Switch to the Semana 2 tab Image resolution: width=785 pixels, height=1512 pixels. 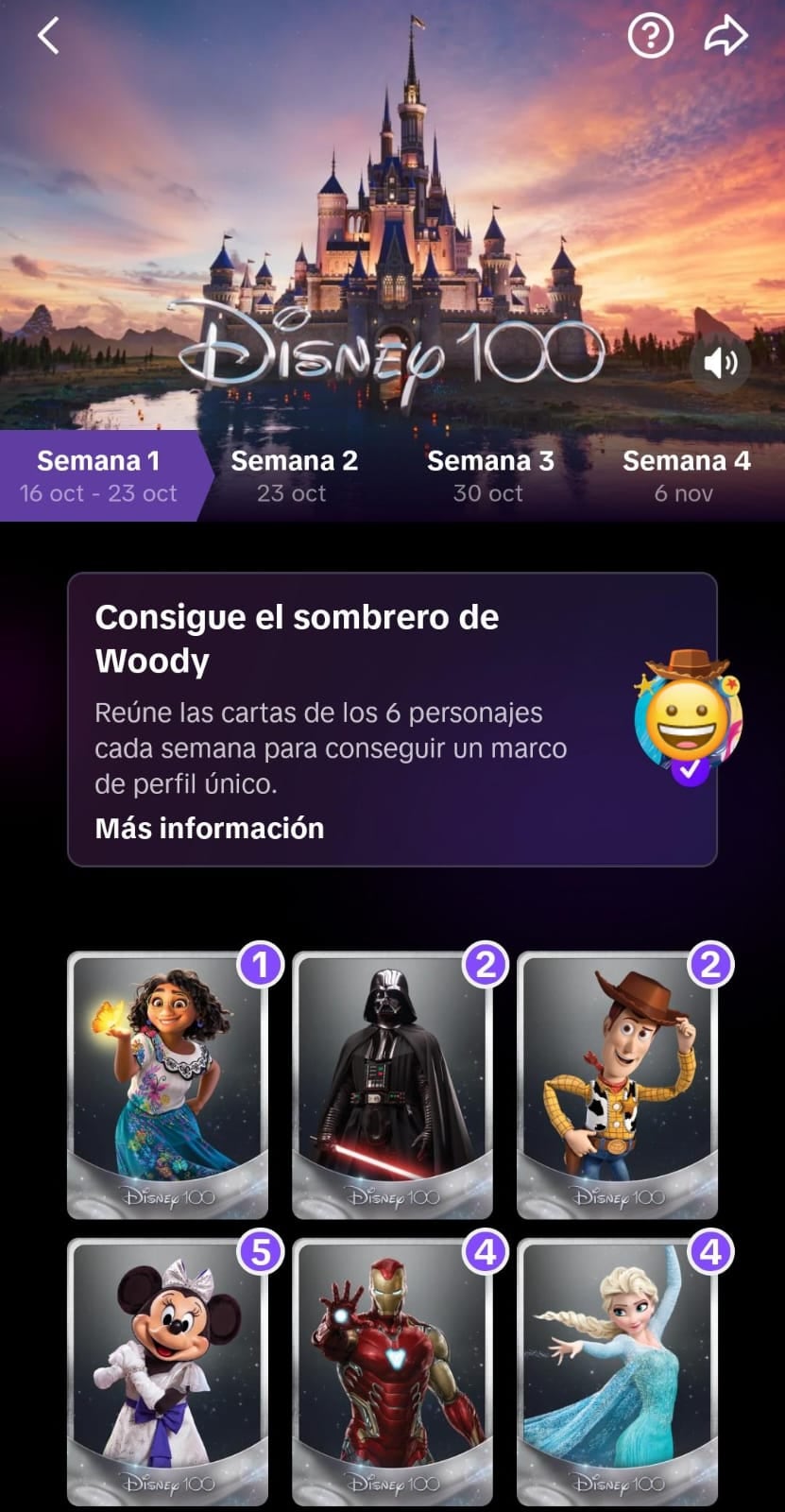click(294, 475)
